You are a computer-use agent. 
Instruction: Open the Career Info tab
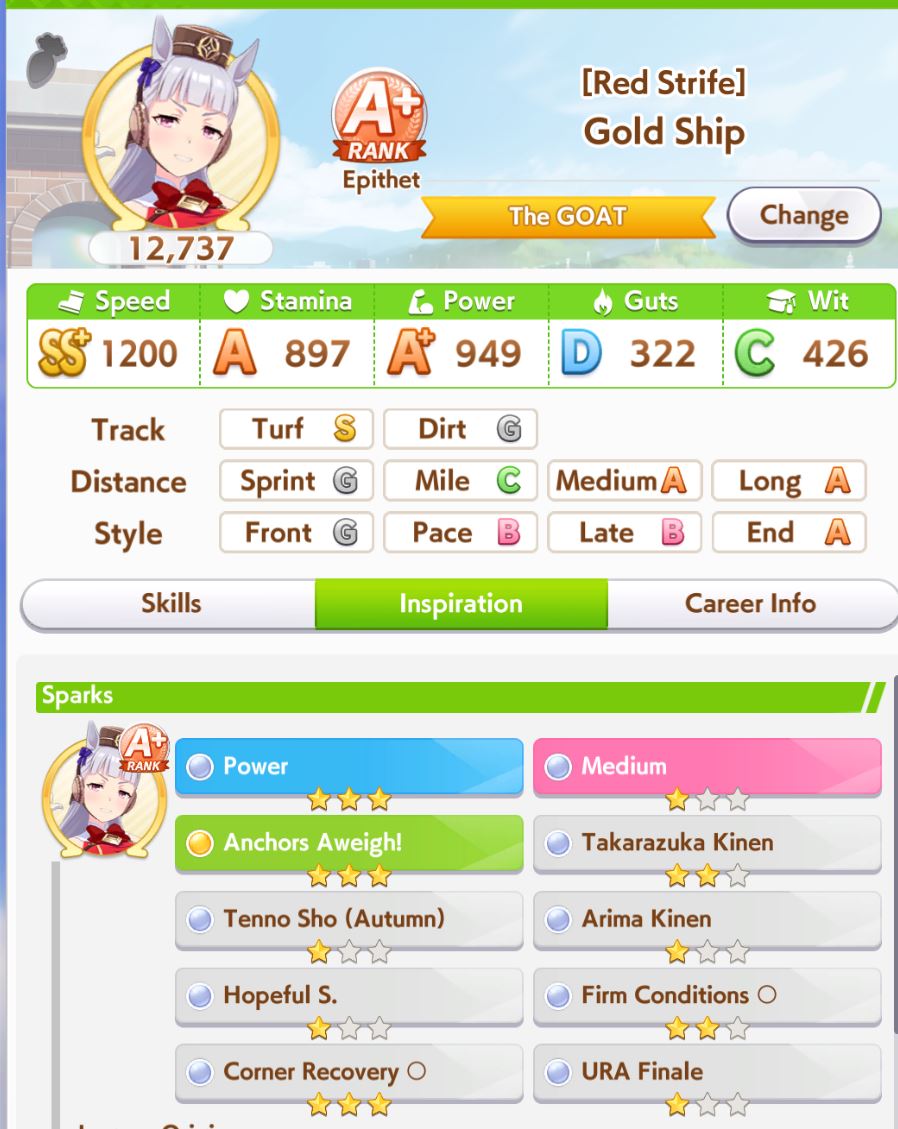750,604
